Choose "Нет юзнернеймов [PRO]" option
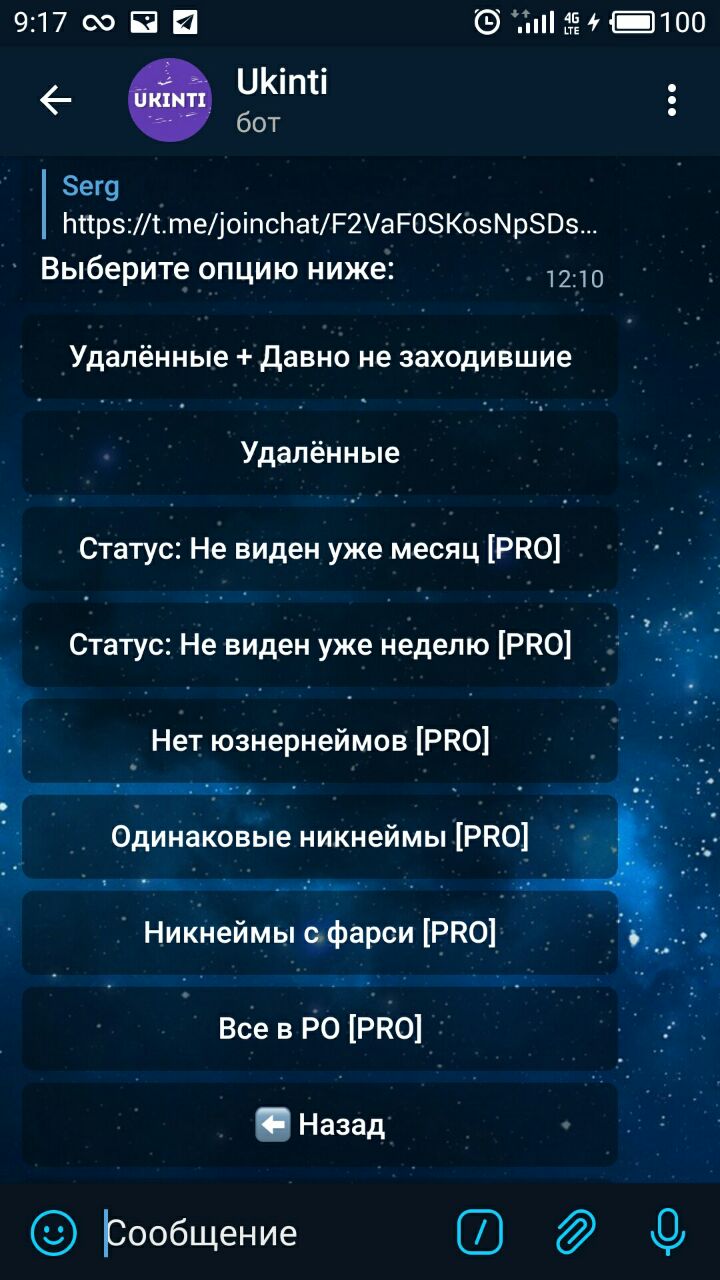720x1280 pixels. (320, 741)
